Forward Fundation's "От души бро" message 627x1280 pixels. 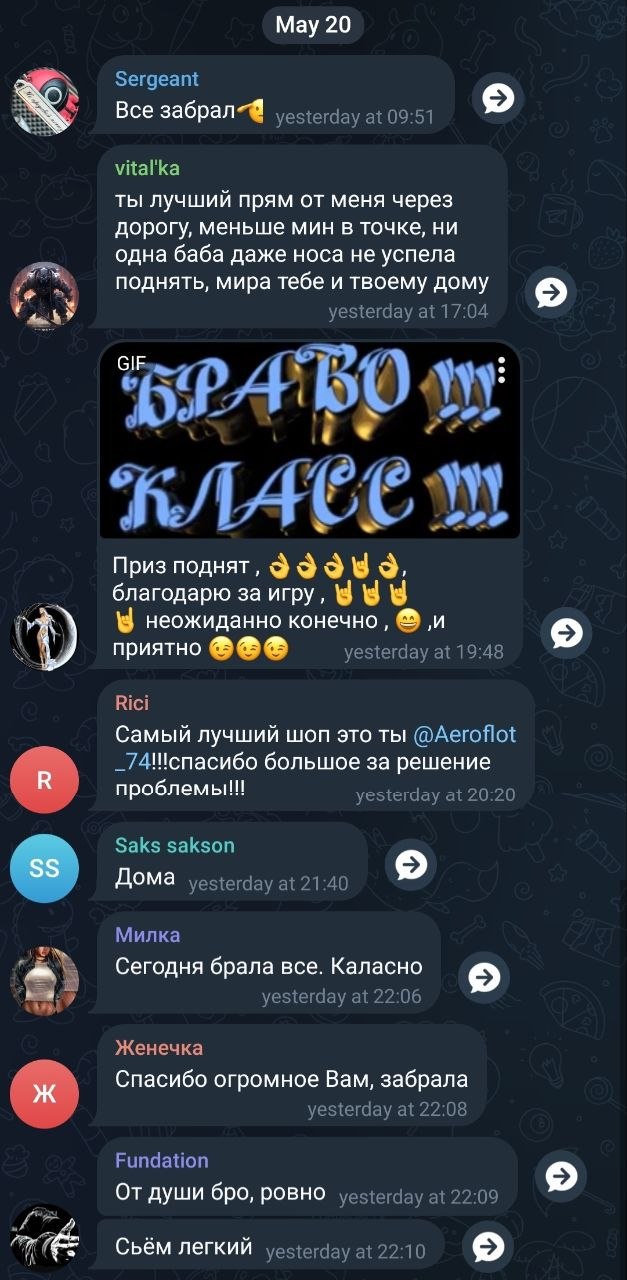[x=561, y=1177]
